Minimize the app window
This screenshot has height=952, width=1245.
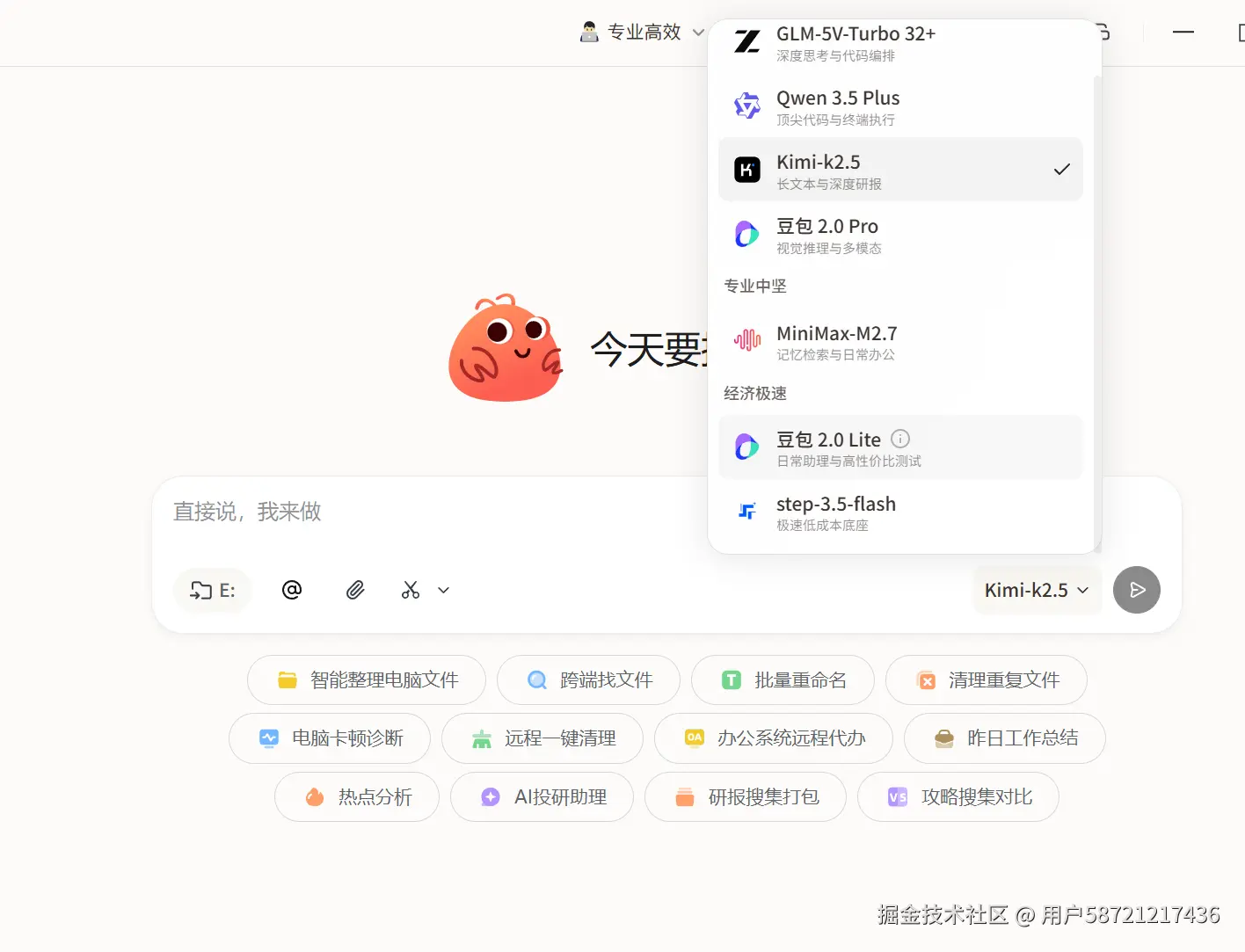(1183, 33)
